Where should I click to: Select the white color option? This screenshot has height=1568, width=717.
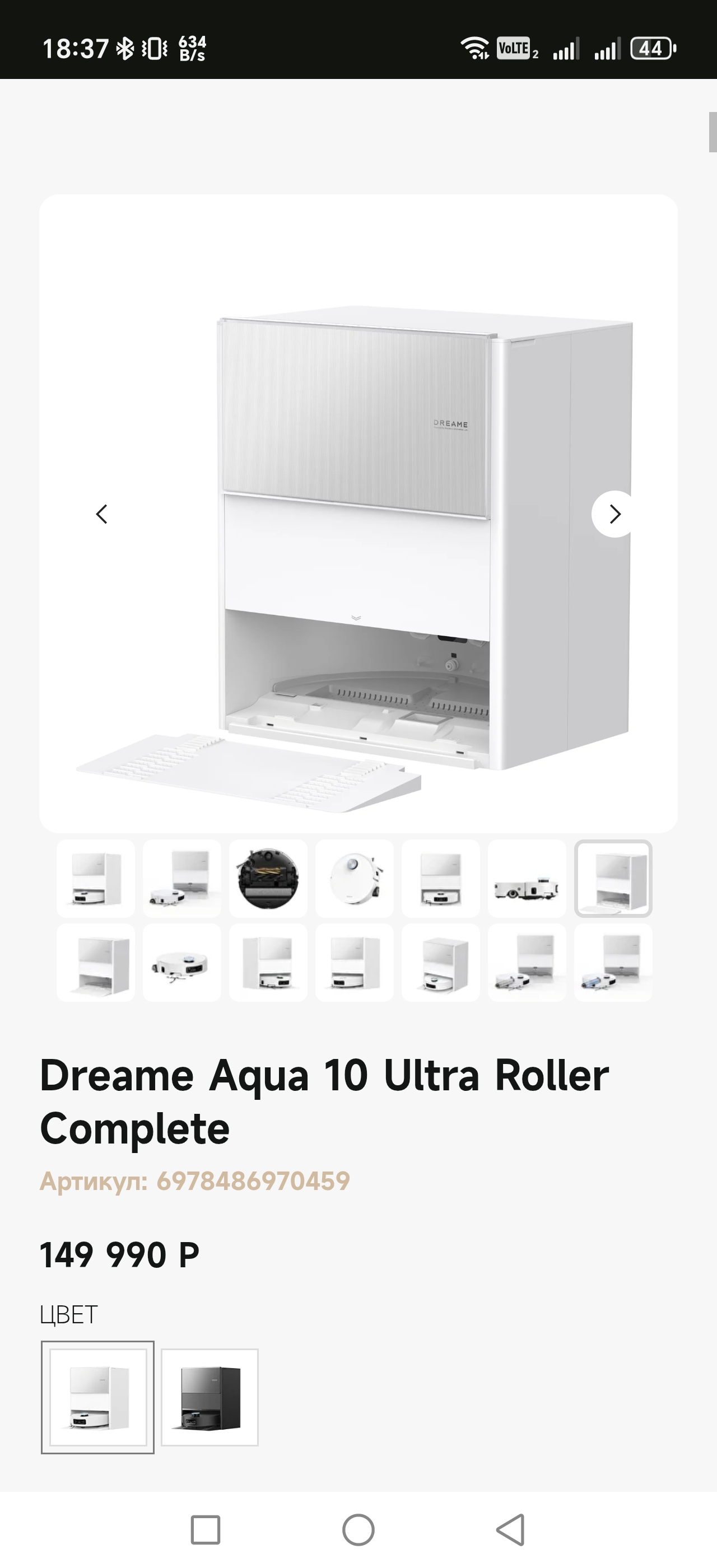pos(97,1397)
